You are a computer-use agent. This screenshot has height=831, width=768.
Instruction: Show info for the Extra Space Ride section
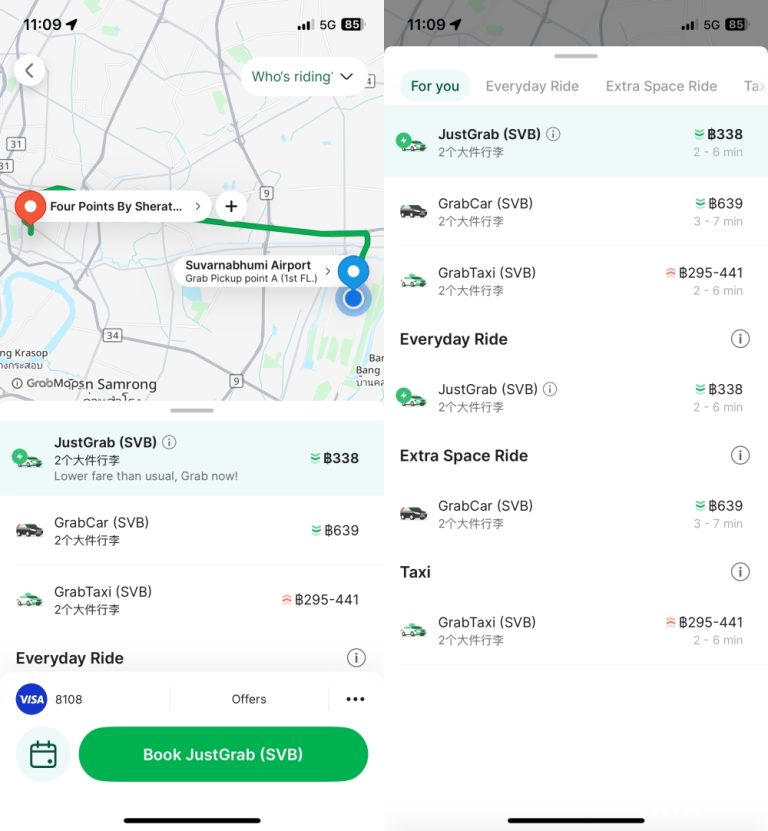pos(740,455)
